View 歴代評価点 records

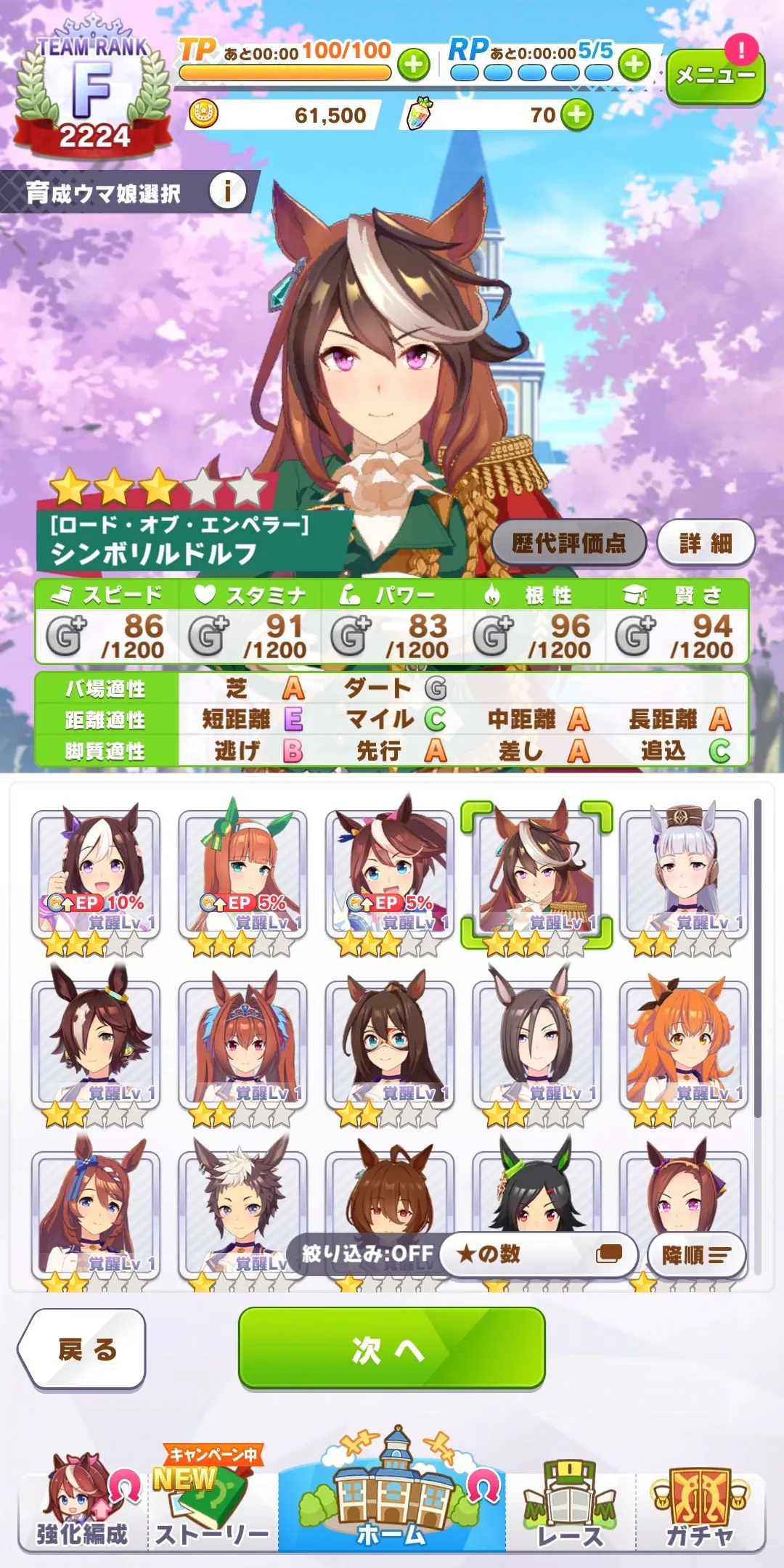tap(568, 543)
